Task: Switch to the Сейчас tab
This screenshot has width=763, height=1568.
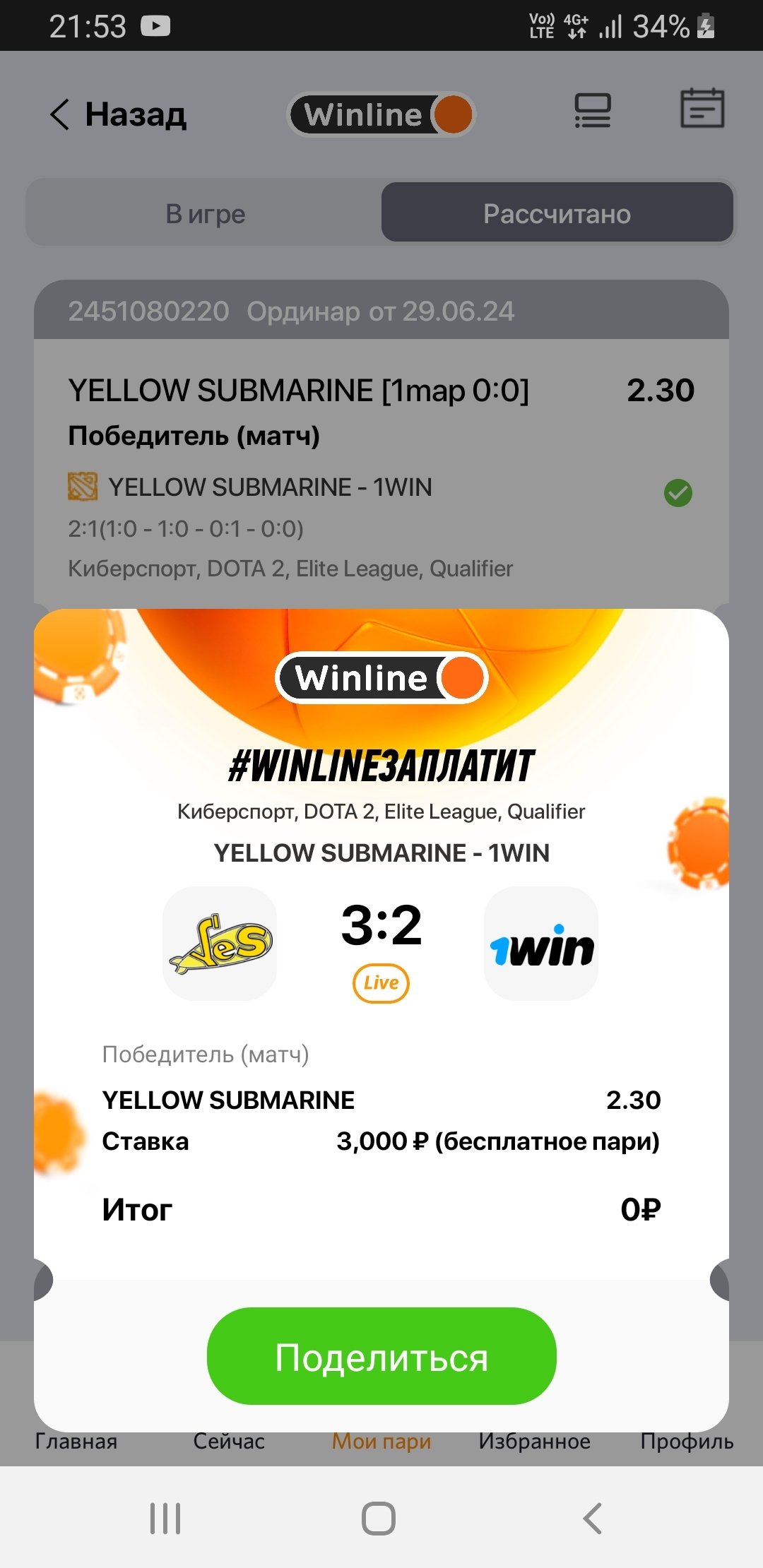Action: (x=229, y=1442)
